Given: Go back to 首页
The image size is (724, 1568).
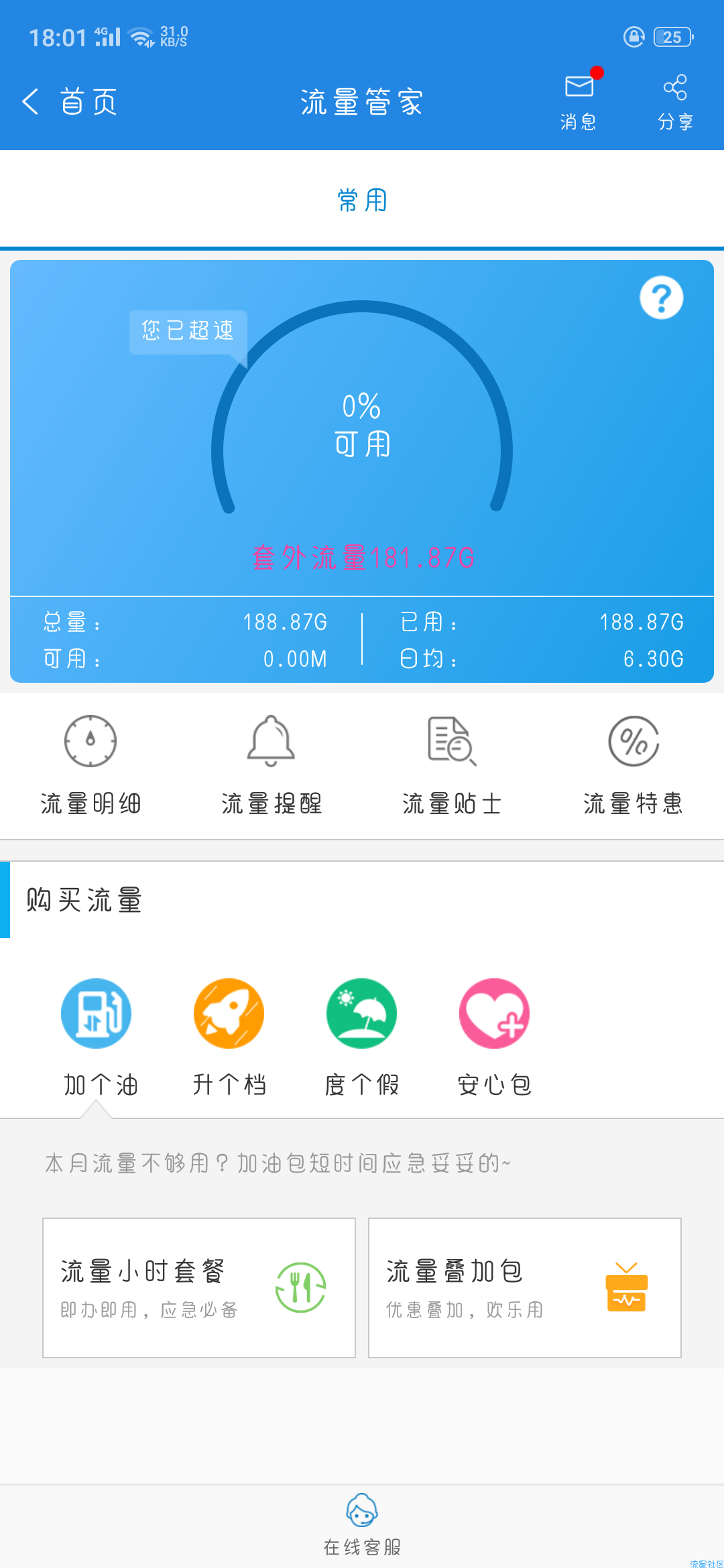Looking at the screenshot, I should pyautogui.click(x=70, y=102).
